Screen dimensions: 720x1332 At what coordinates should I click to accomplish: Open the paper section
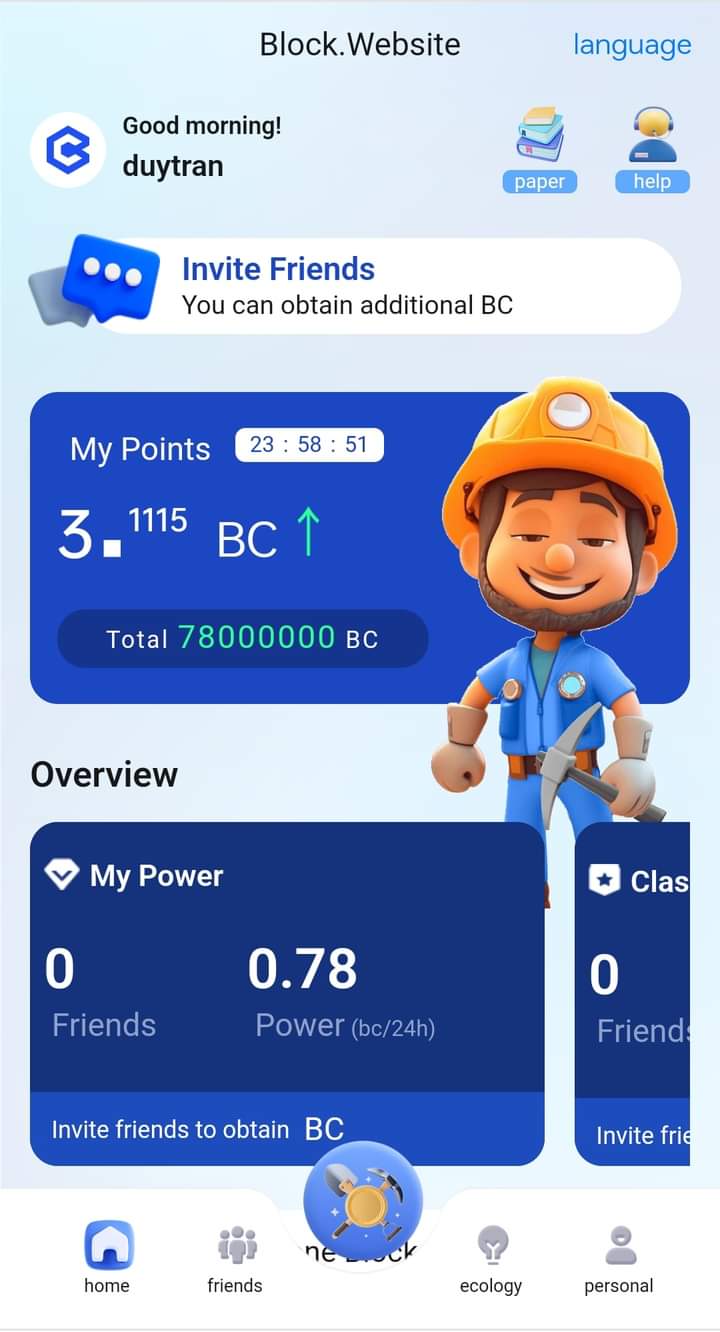pyautogui.click(x=540, y=150)
